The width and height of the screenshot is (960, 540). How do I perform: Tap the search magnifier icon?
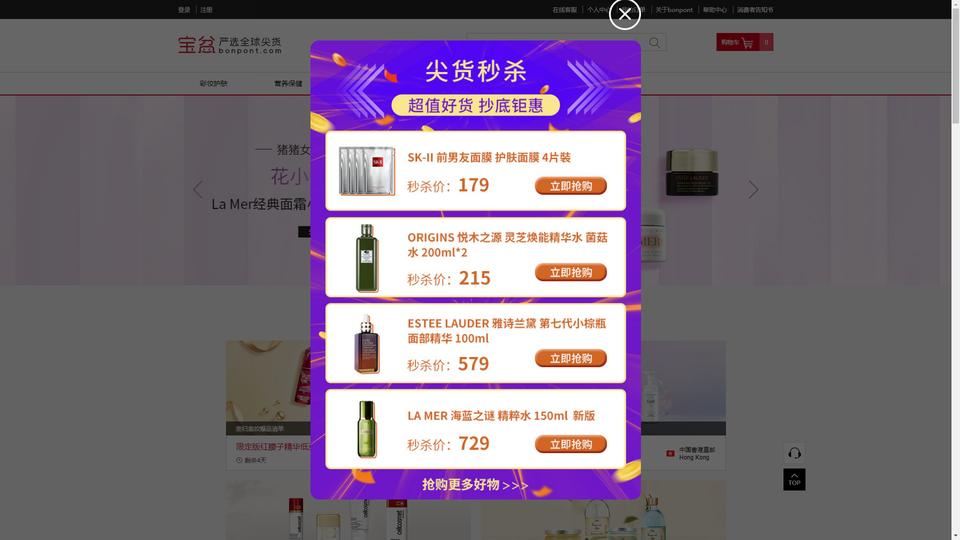click(x=655, y=42)
